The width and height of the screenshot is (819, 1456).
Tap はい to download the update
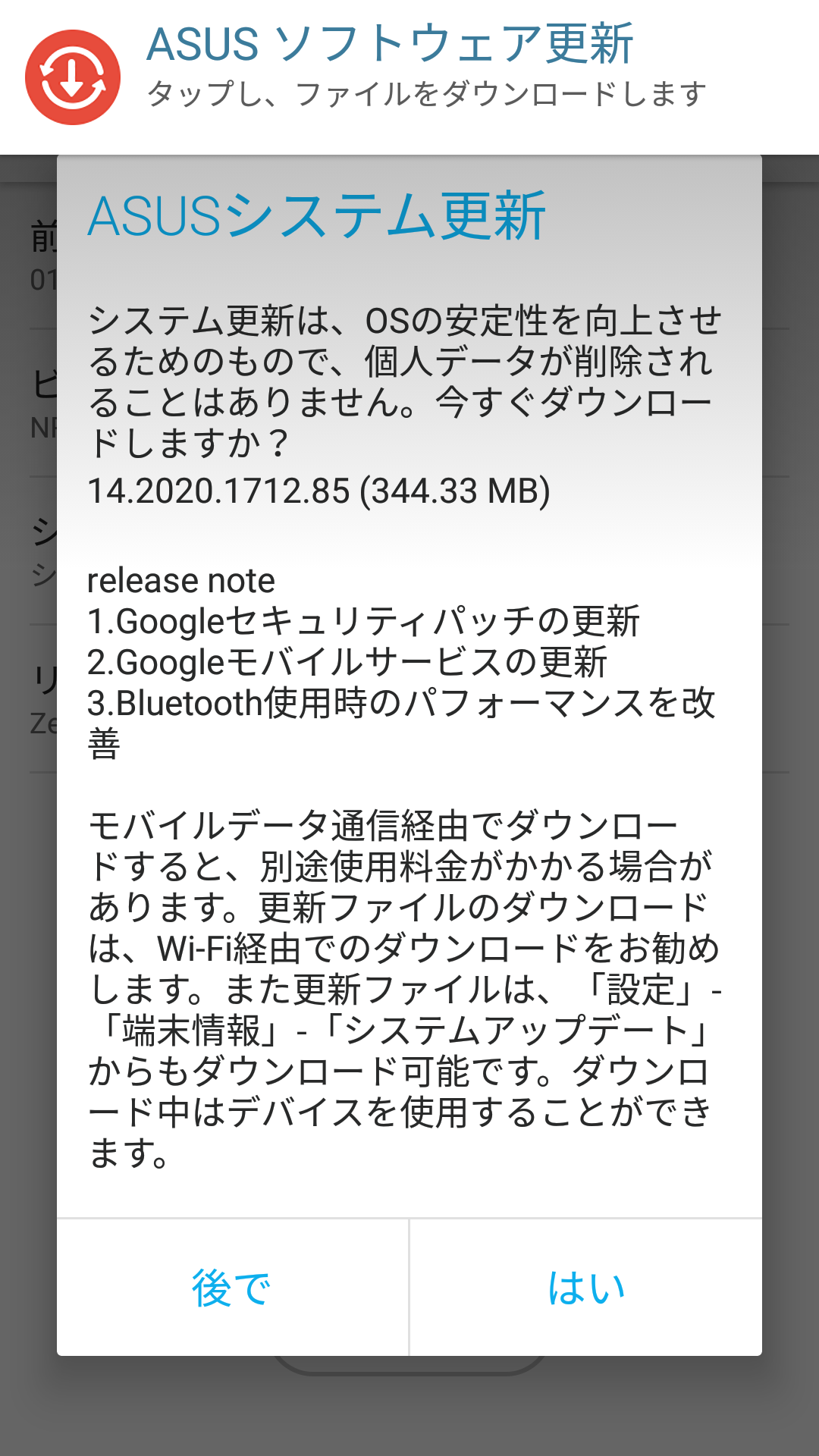tap(585, 1288)
